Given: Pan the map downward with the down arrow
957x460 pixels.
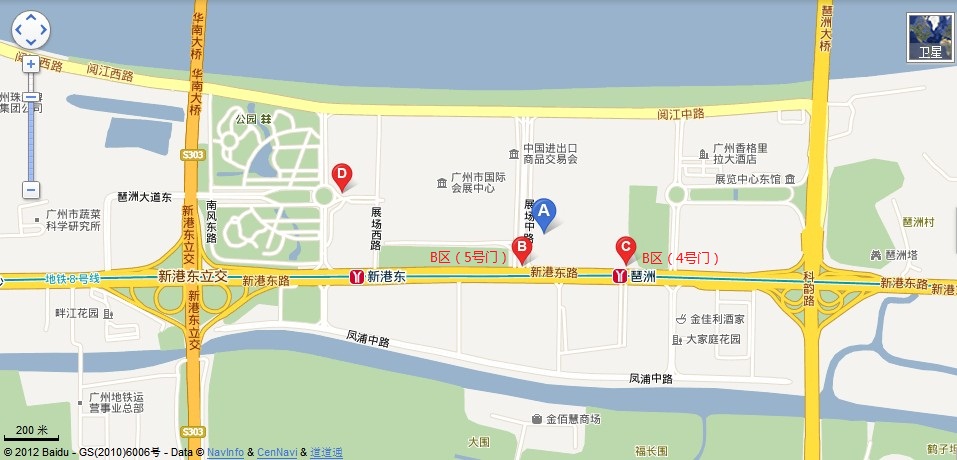Looking at the screenshot, I should coord(30,41).
